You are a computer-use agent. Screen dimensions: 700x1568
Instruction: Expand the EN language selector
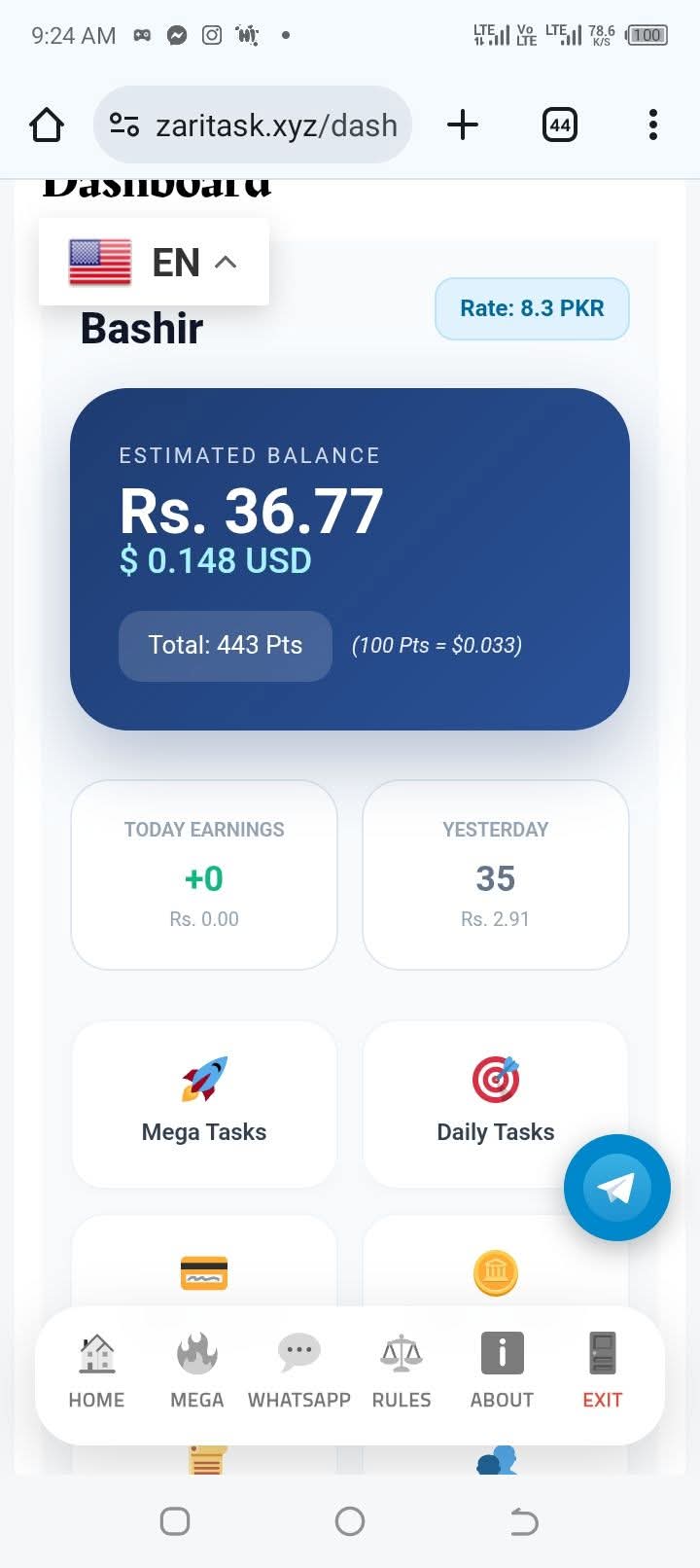click(x=154, y=262)
